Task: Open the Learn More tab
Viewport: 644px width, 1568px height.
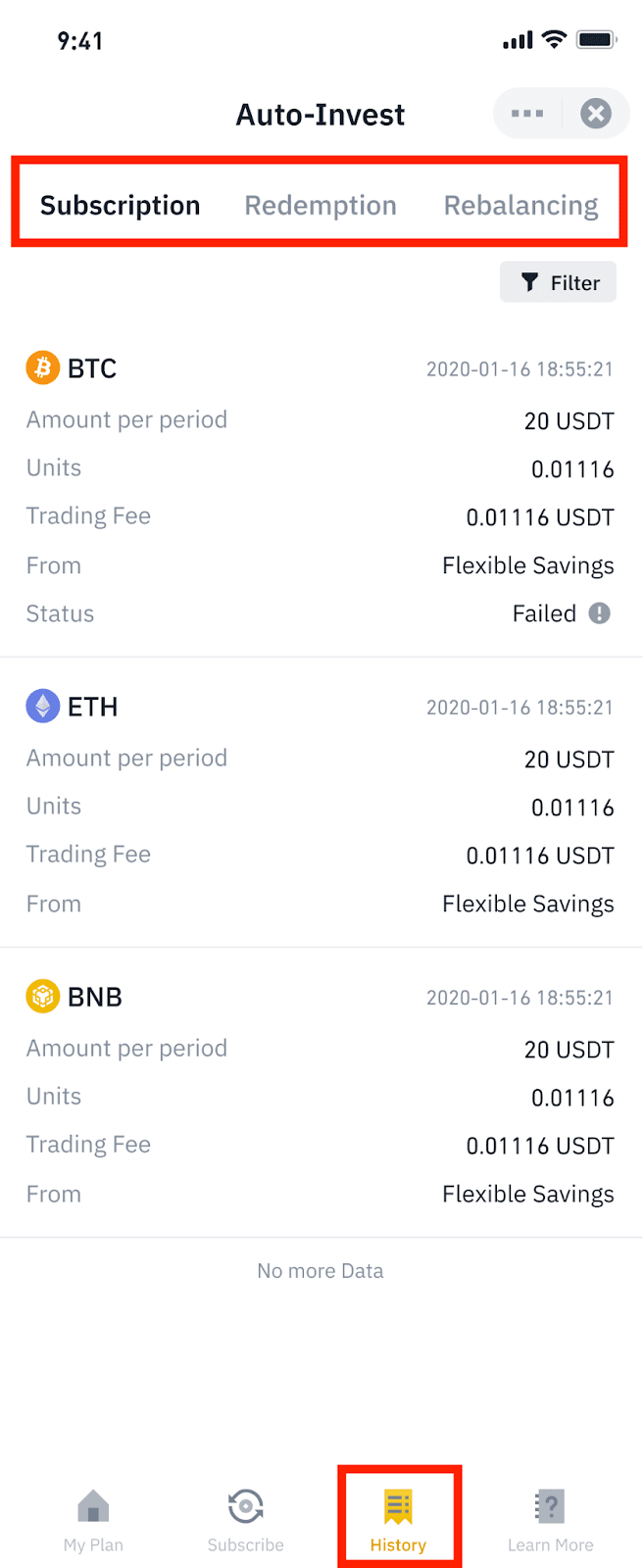Action: pyautogui.click(x=550, y=1520)
